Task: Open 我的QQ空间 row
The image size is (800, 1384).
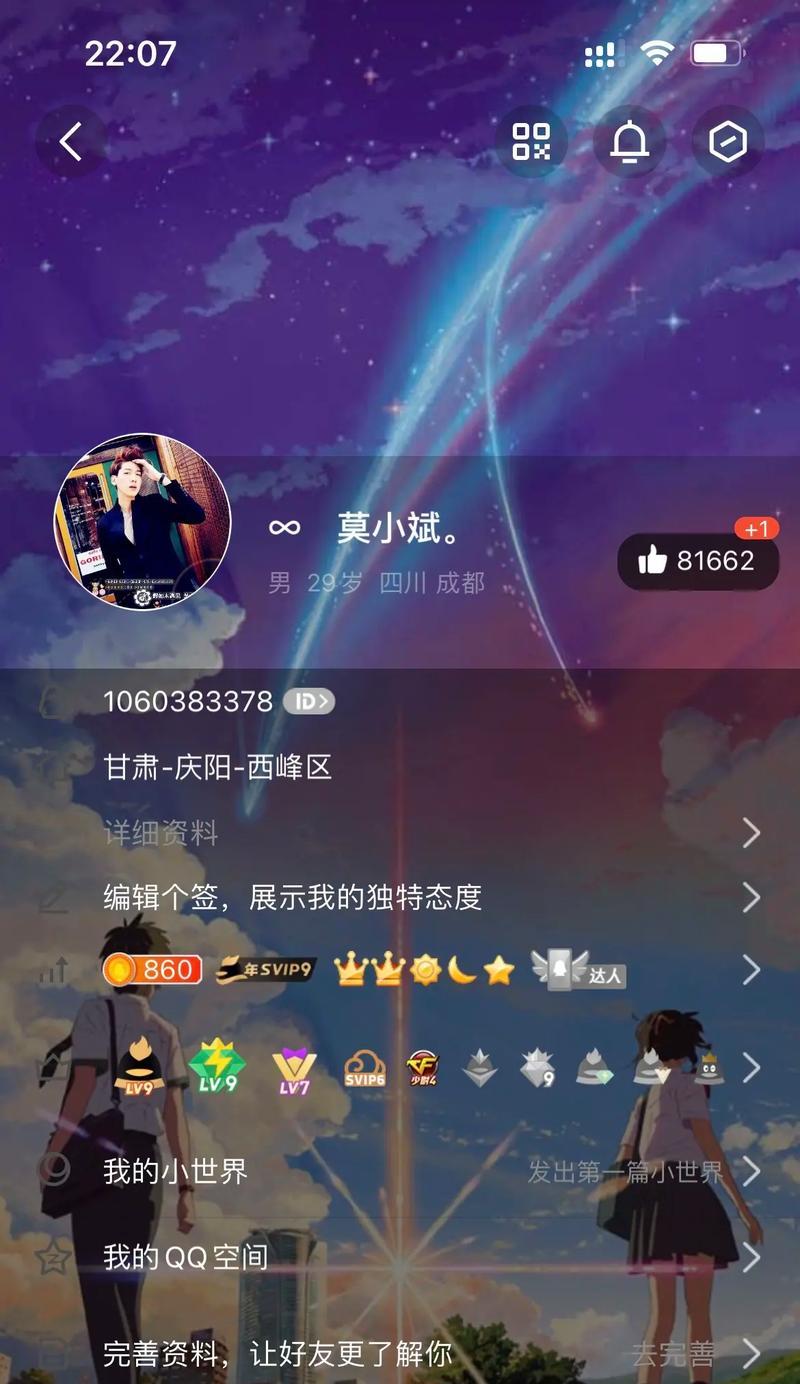Action: point(400,1257)
